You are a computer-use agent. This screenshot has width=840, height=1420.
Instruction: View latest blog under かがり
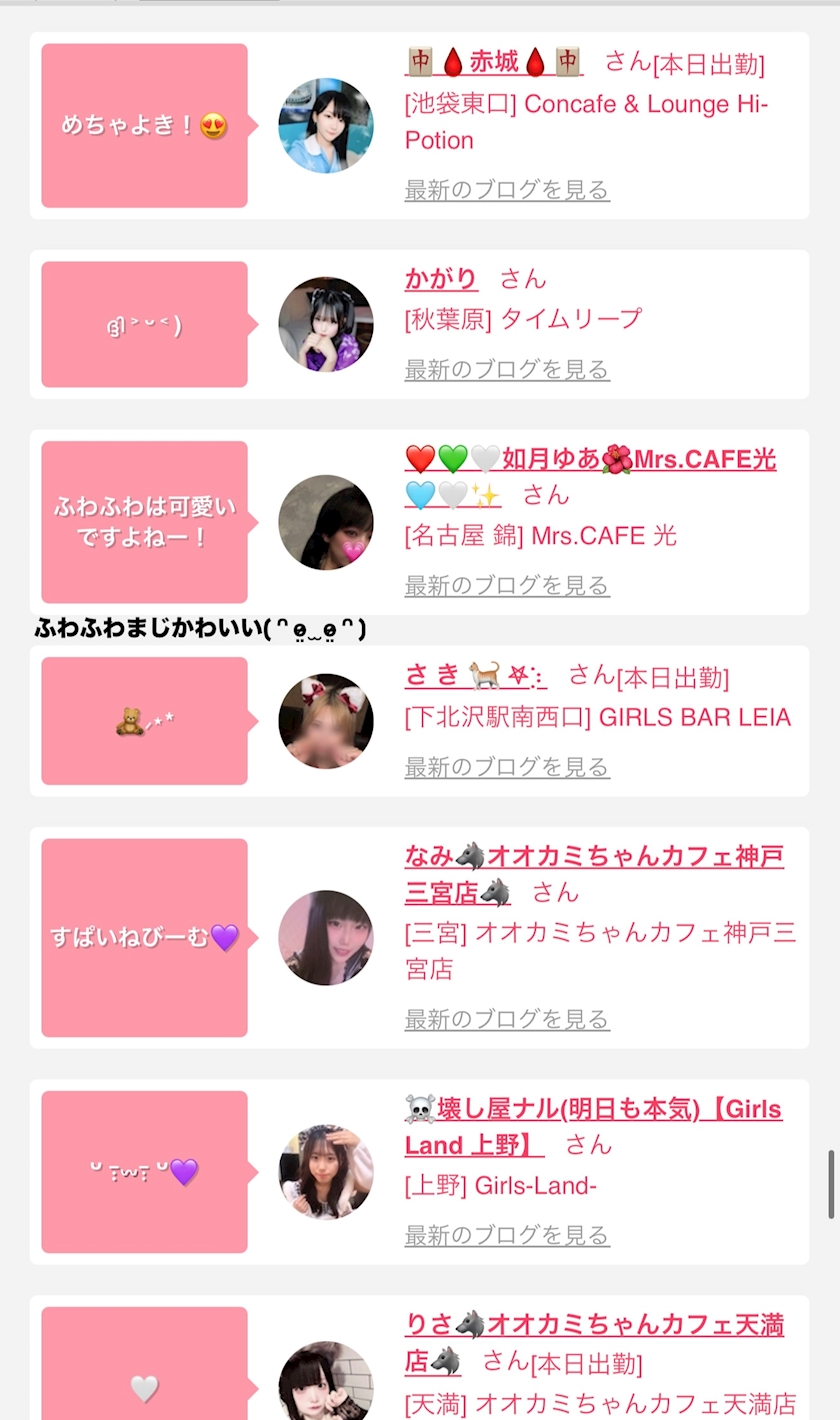[x=507, y=370]
